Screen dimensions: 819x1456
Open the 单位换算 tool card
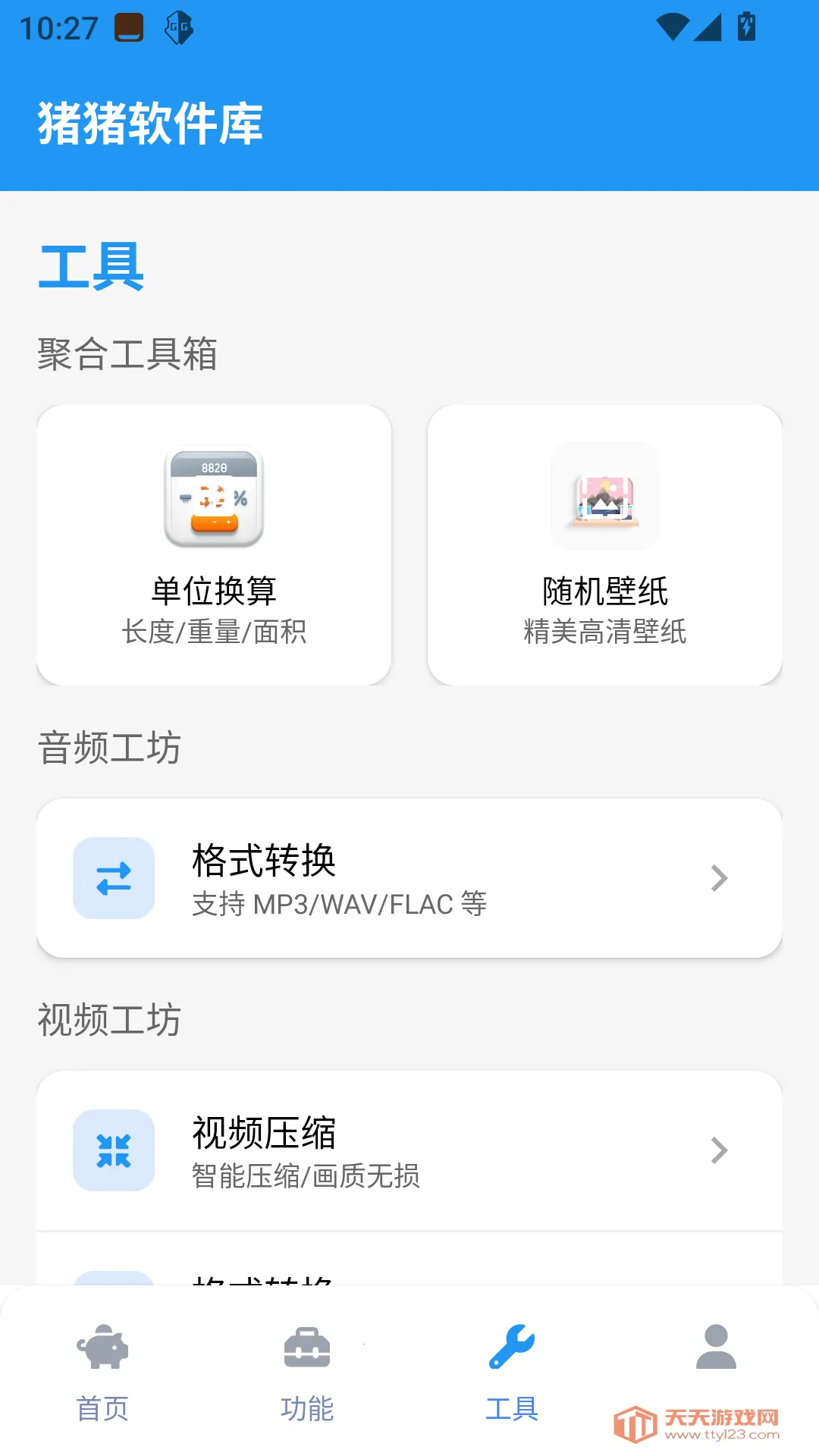(x=213, y=544)
